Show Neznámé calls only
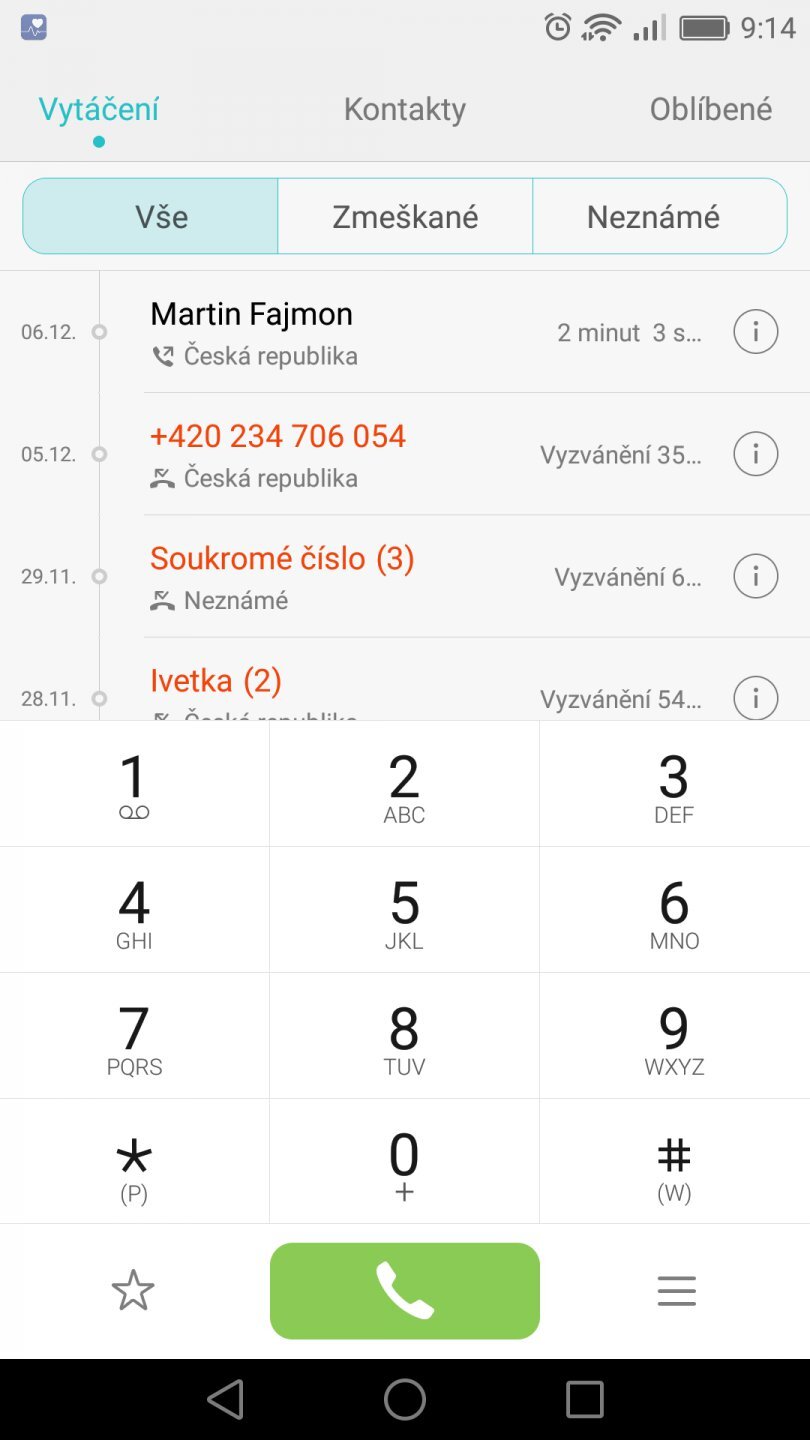Screen dimensions: 810x1440 point(653,217)
